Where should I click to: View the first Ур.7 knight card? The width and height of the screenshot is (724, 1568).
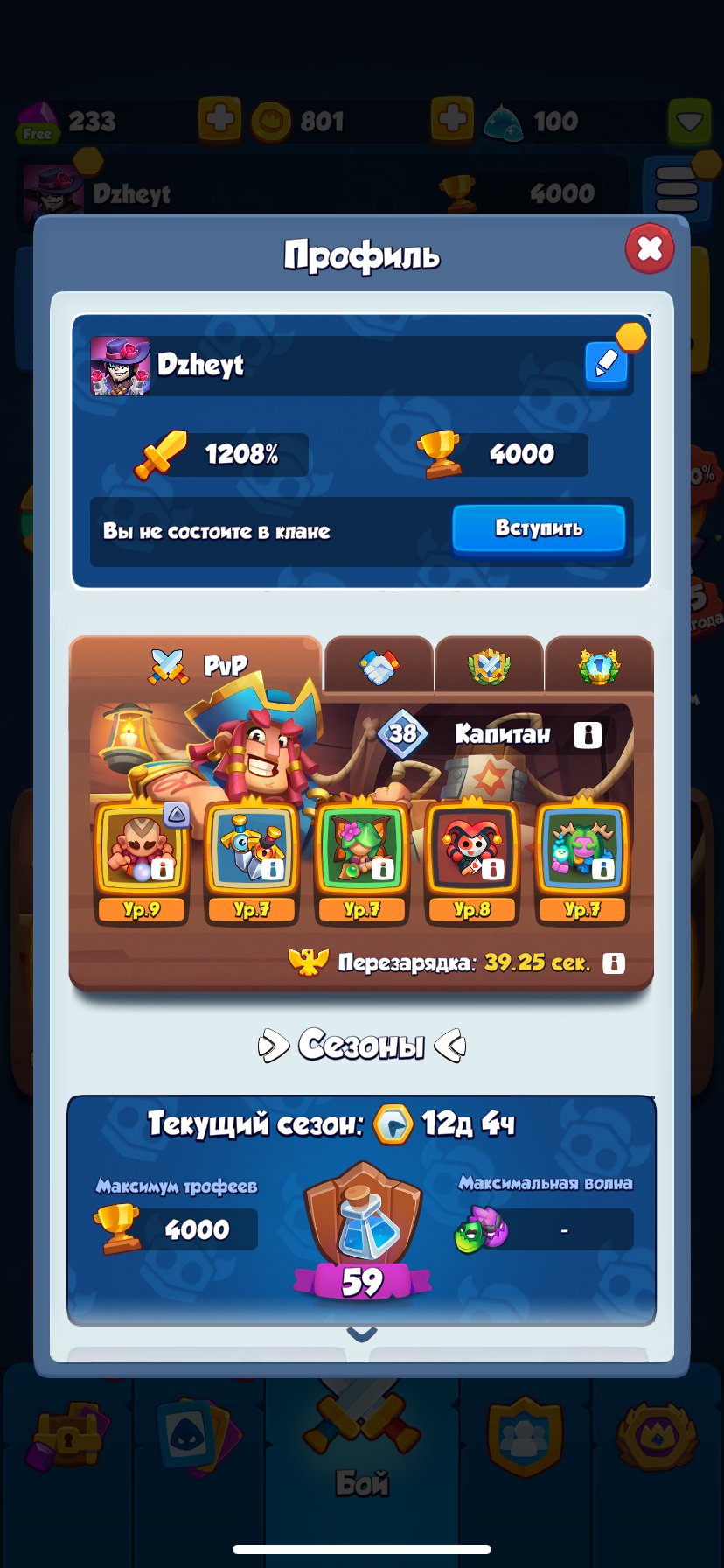coord(252,853)
